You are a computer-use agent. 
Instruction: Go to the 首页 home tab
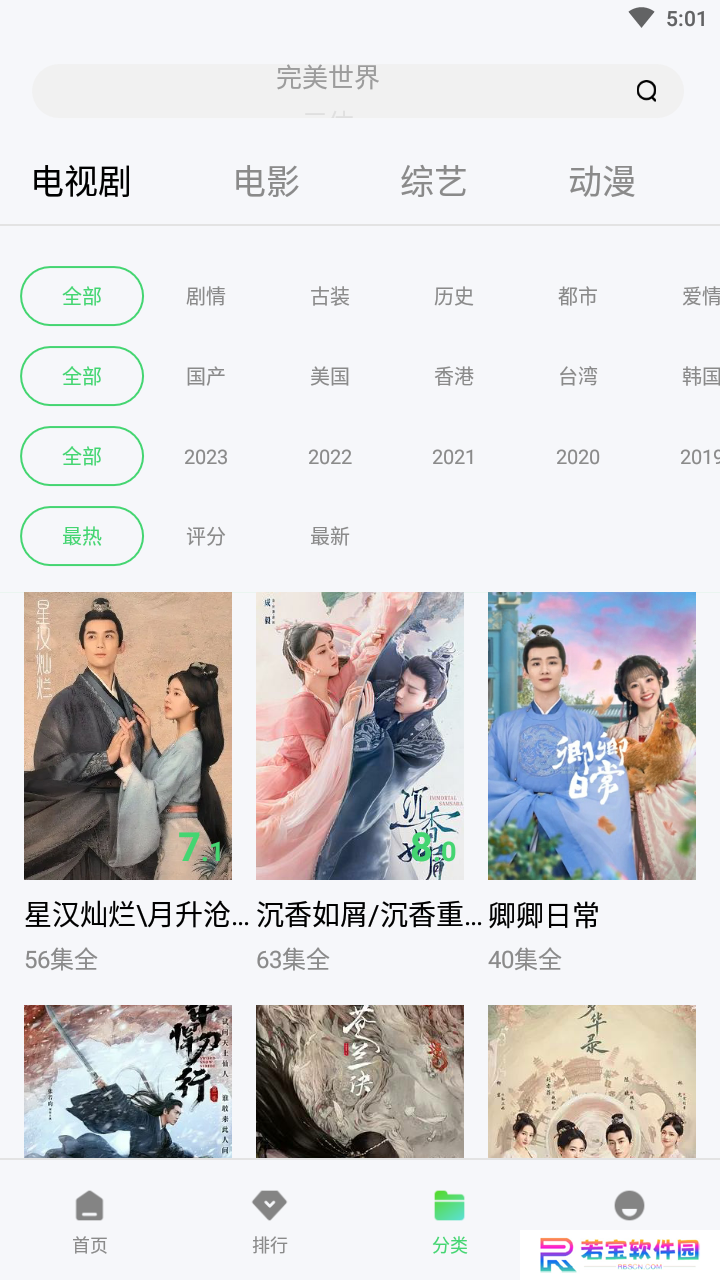point(90,1222)
